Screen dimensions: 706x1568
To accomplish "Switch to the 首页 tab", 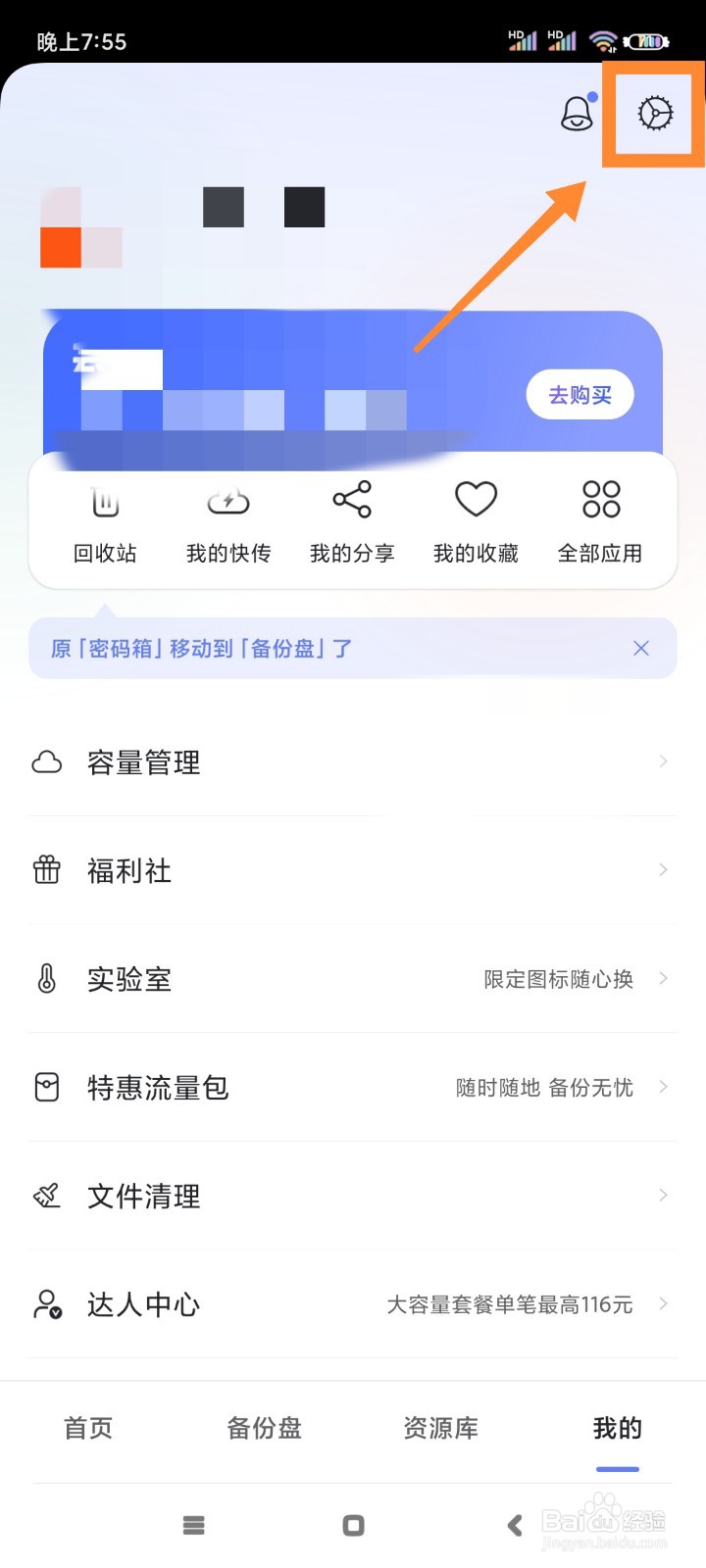I will pyautogui.click(x=87, y=1430).
